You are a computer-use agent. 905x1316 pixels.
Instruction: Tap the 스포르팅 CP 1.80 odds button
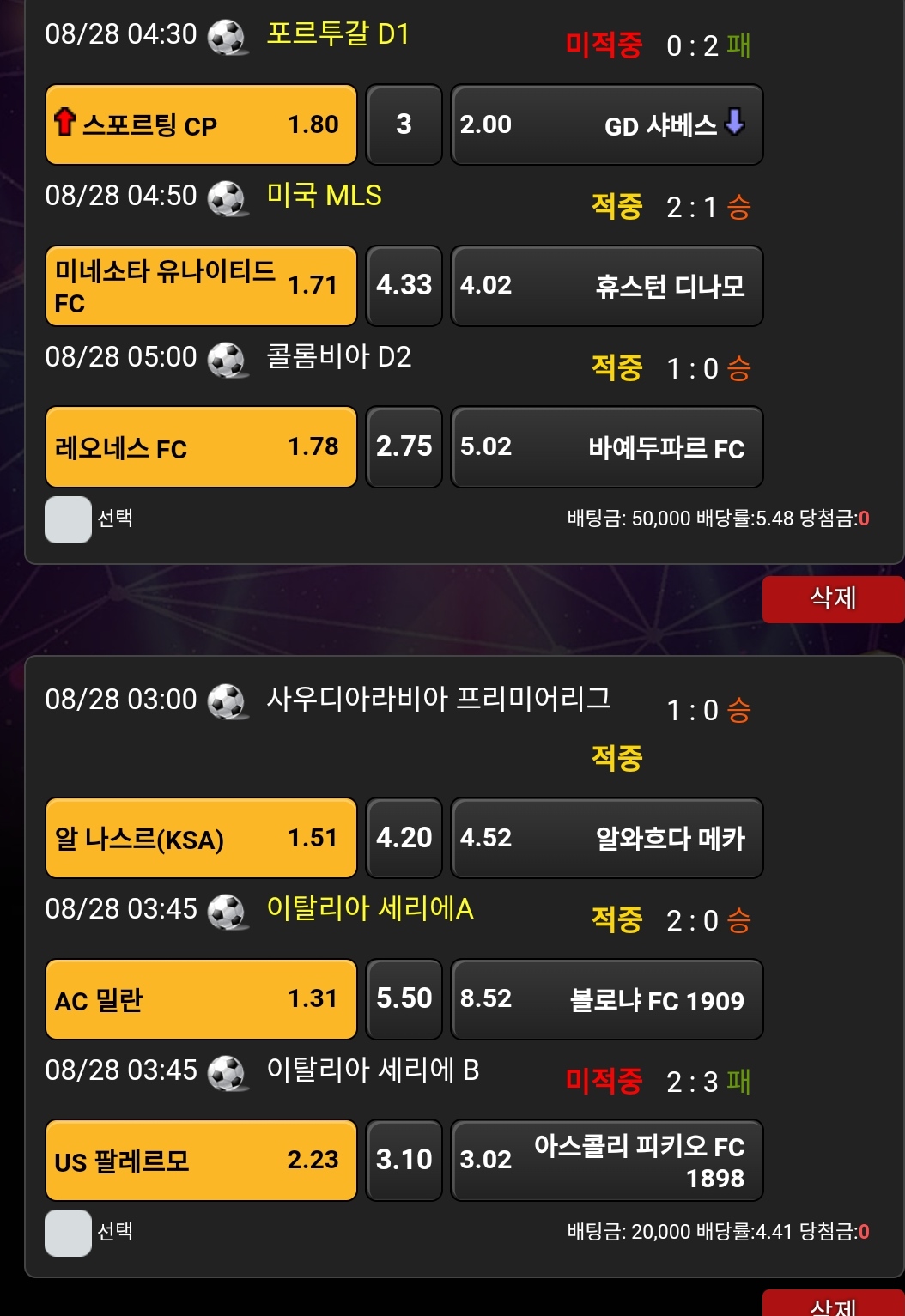pos(201,124)
